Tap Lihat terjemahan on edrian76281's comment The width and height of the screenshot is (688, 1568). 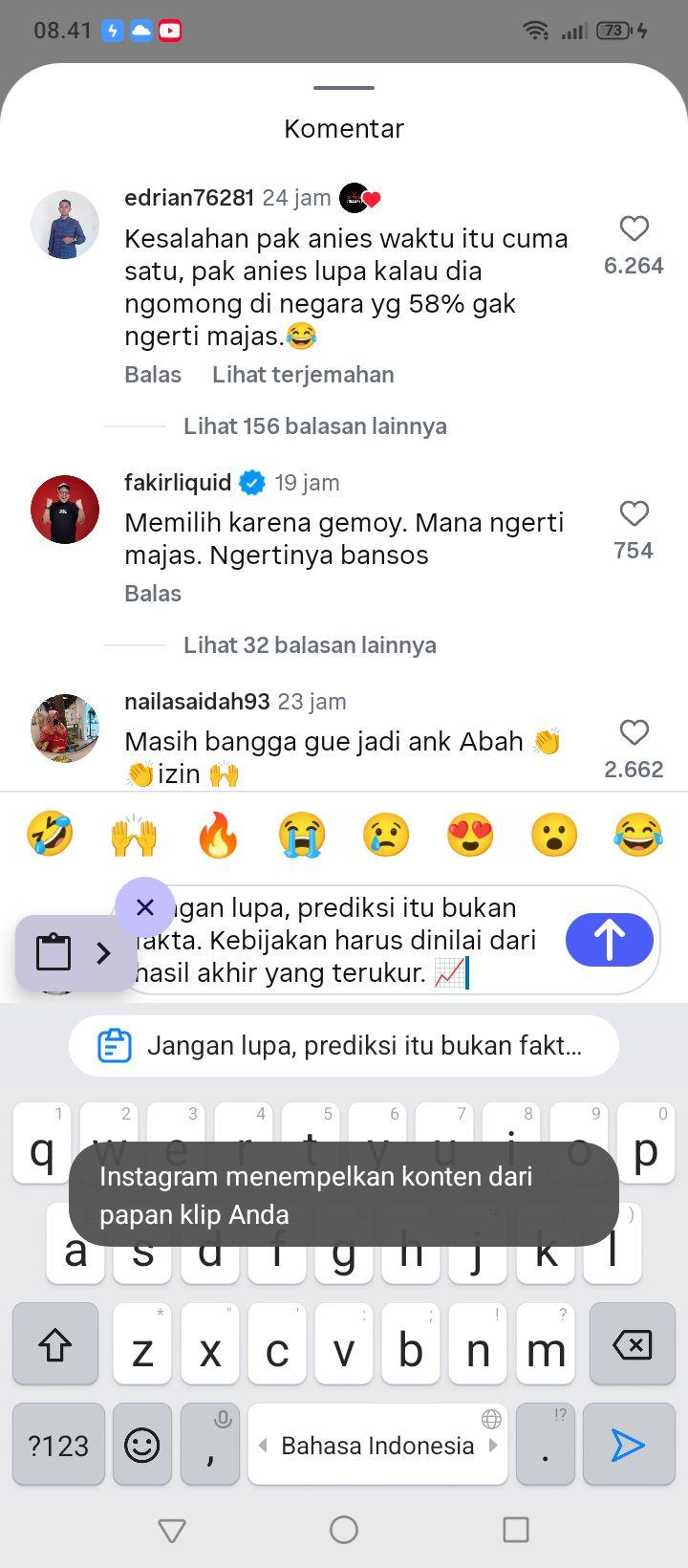click(x=303, y=374)
